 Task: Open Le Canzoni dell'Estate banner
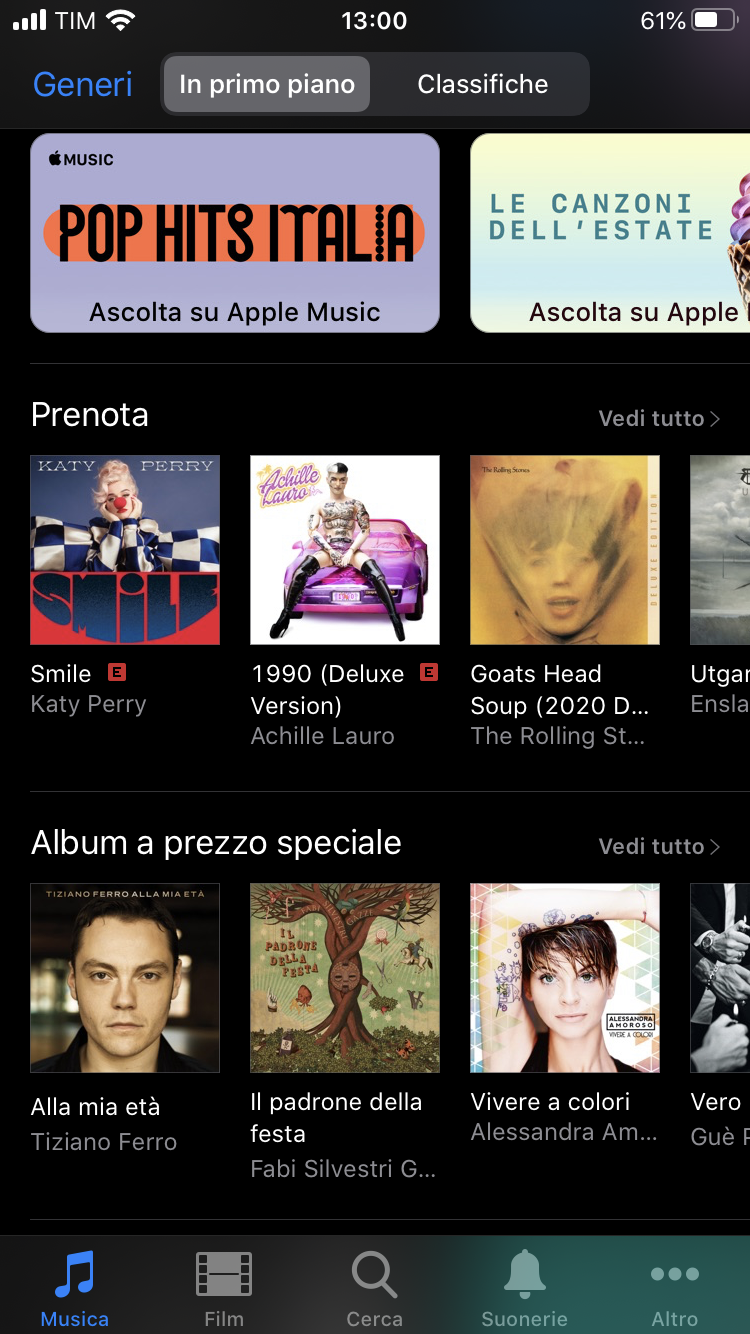coord(610,232)
